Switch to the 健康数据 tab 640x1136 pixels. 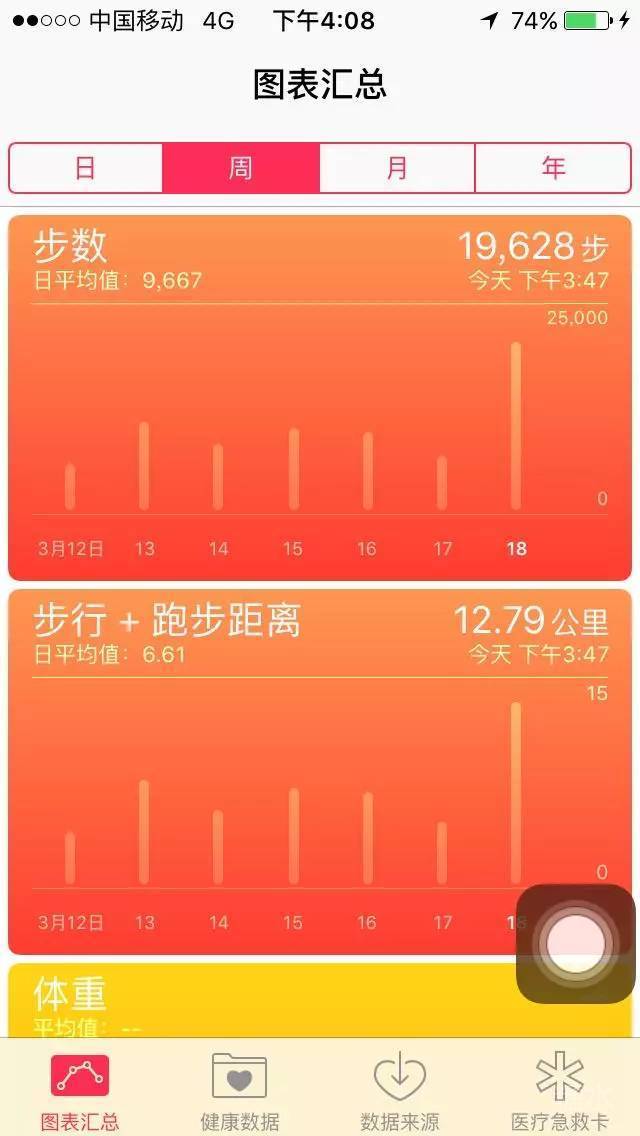pos(240,1090)
